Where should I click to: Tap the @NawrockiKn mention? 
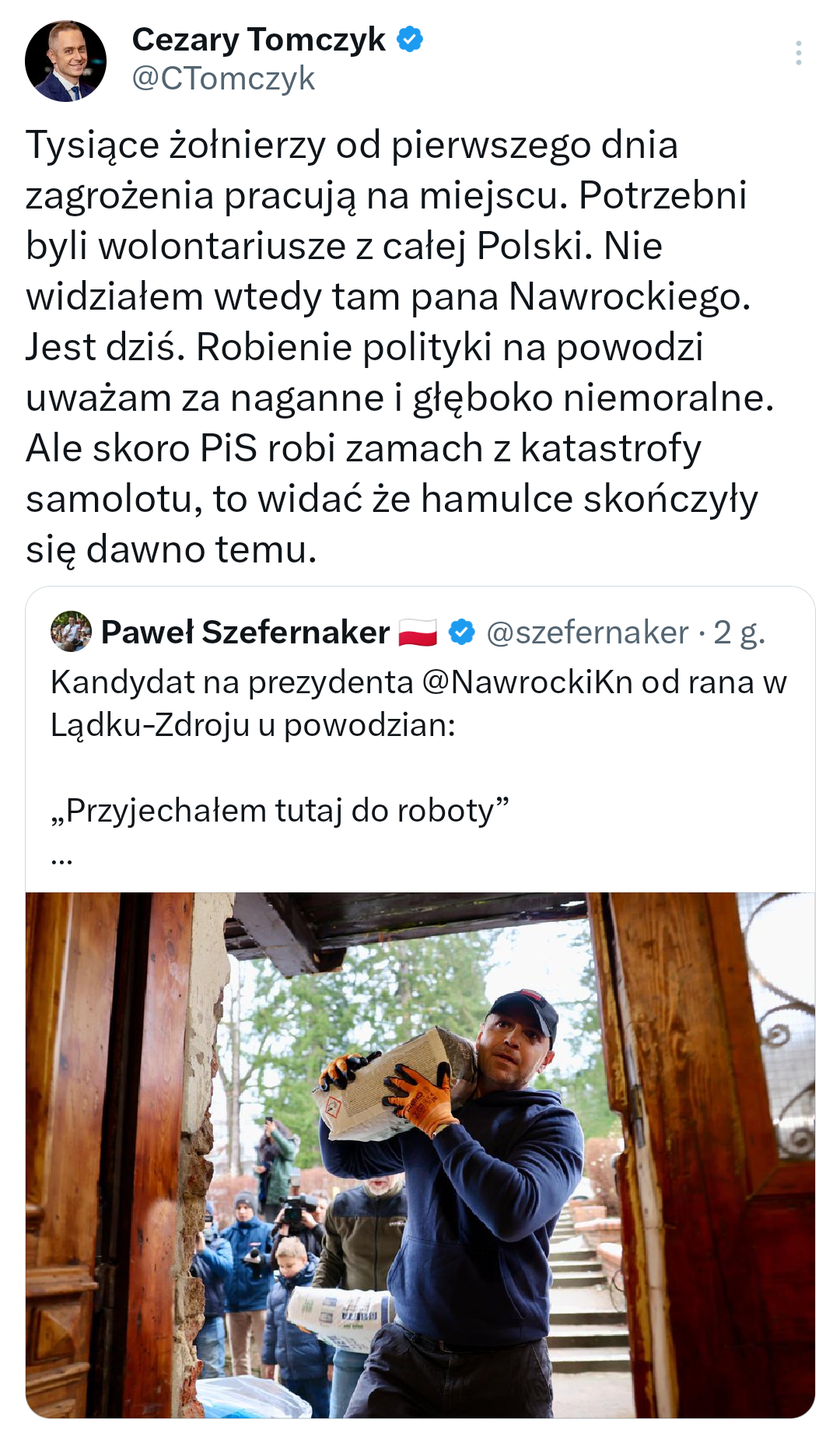(527, 682)
